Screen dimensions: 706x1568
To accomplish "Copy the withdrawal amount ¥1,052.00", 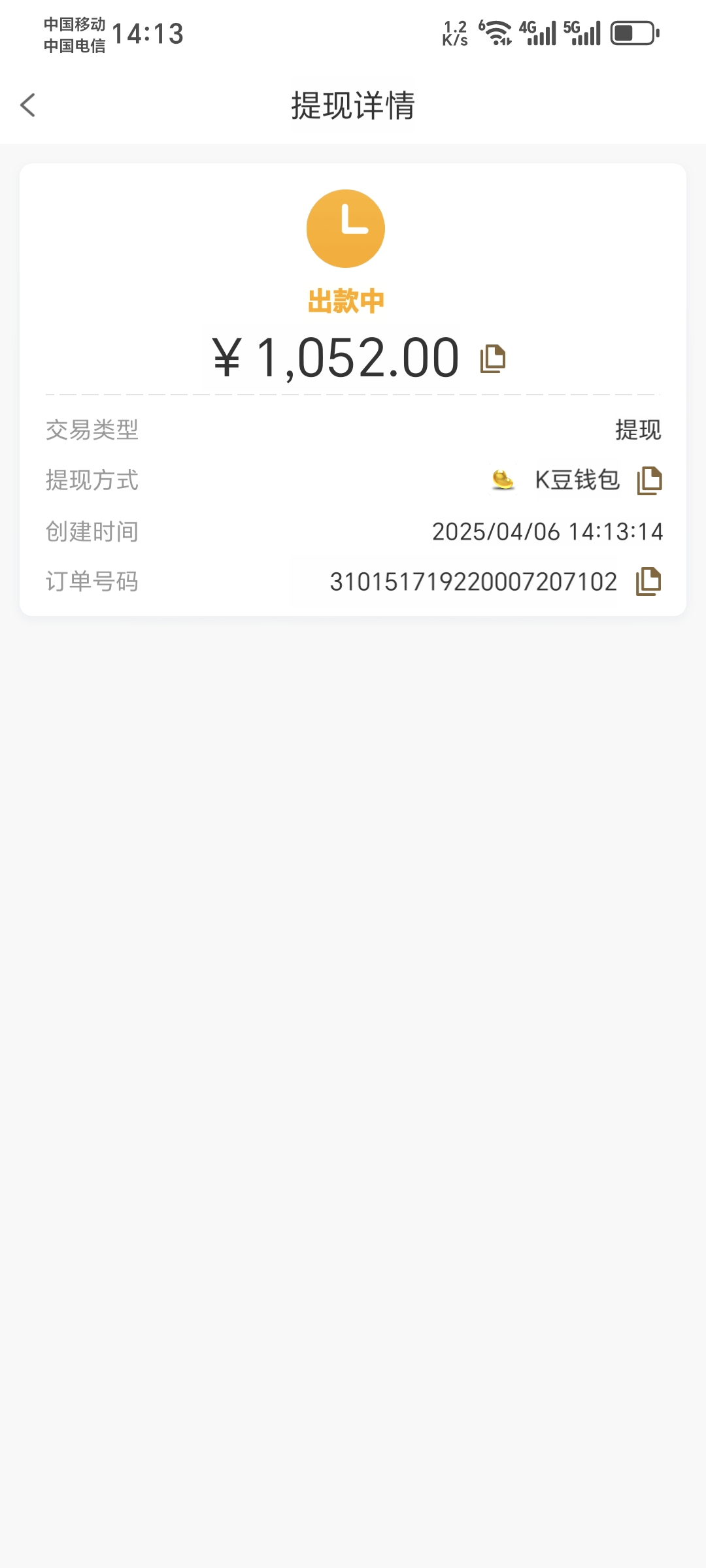I will pyautogui.click(x=493, y=359).
